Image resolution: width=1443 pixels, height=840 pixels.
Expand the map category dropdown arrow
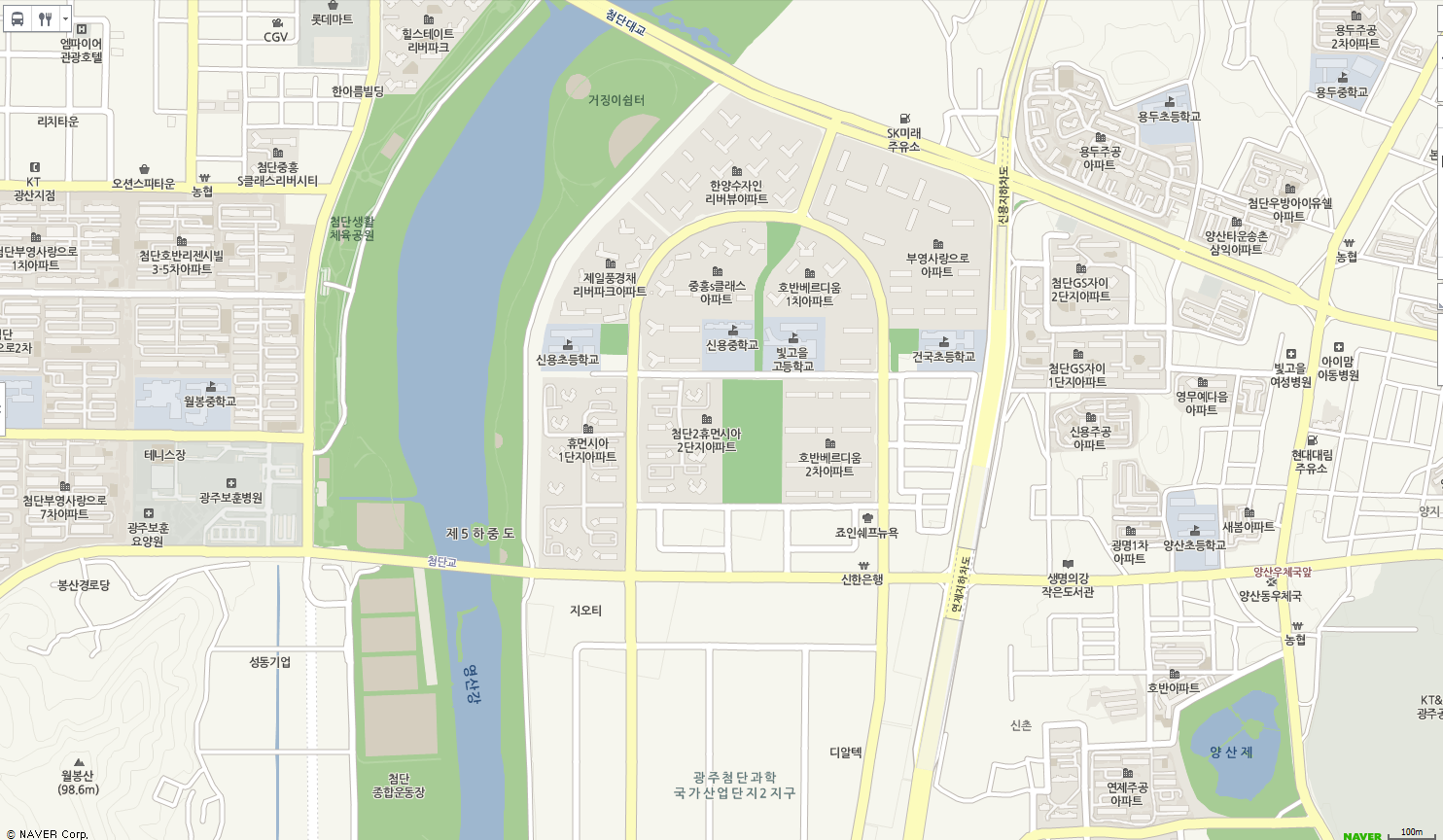click(65, 18)
